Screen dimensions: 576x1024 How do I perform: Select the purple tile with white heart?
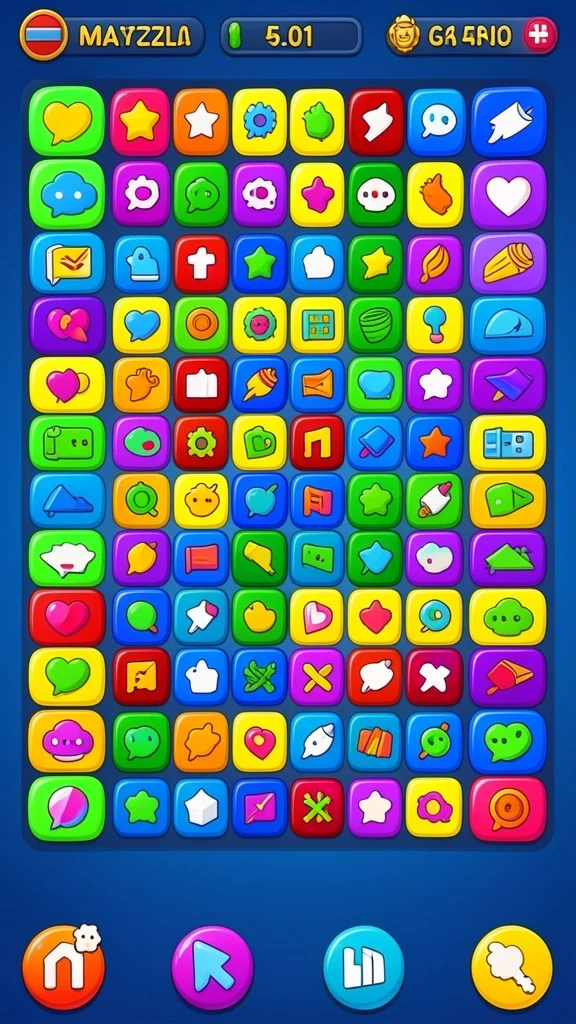508,195
